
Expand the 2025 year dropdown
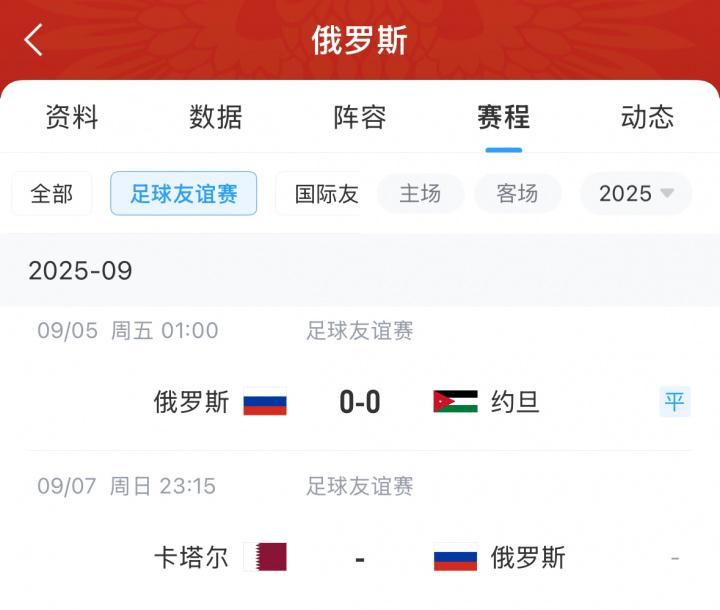[636, 194]
